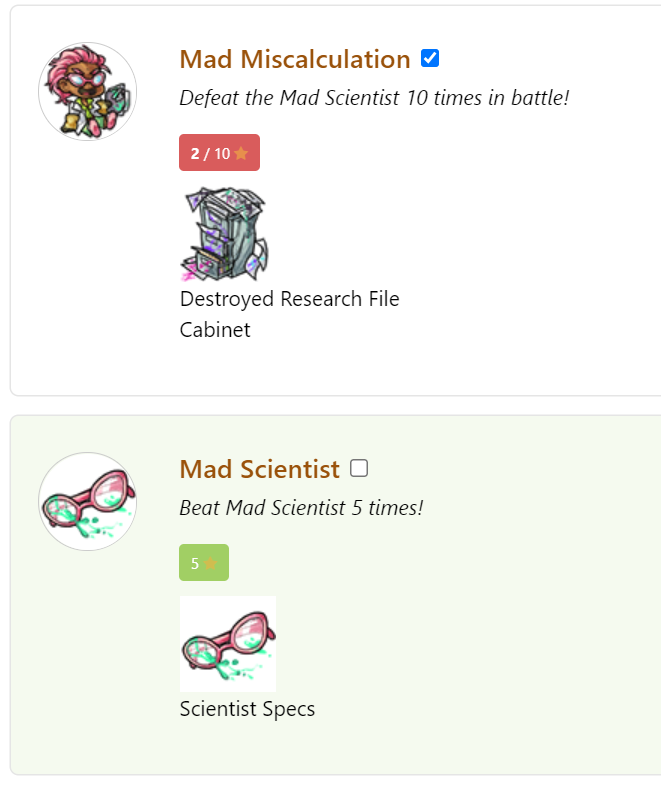Open the Mad Miscalculation title link
This screenshot has height=786, width=661.
(295, 59)
